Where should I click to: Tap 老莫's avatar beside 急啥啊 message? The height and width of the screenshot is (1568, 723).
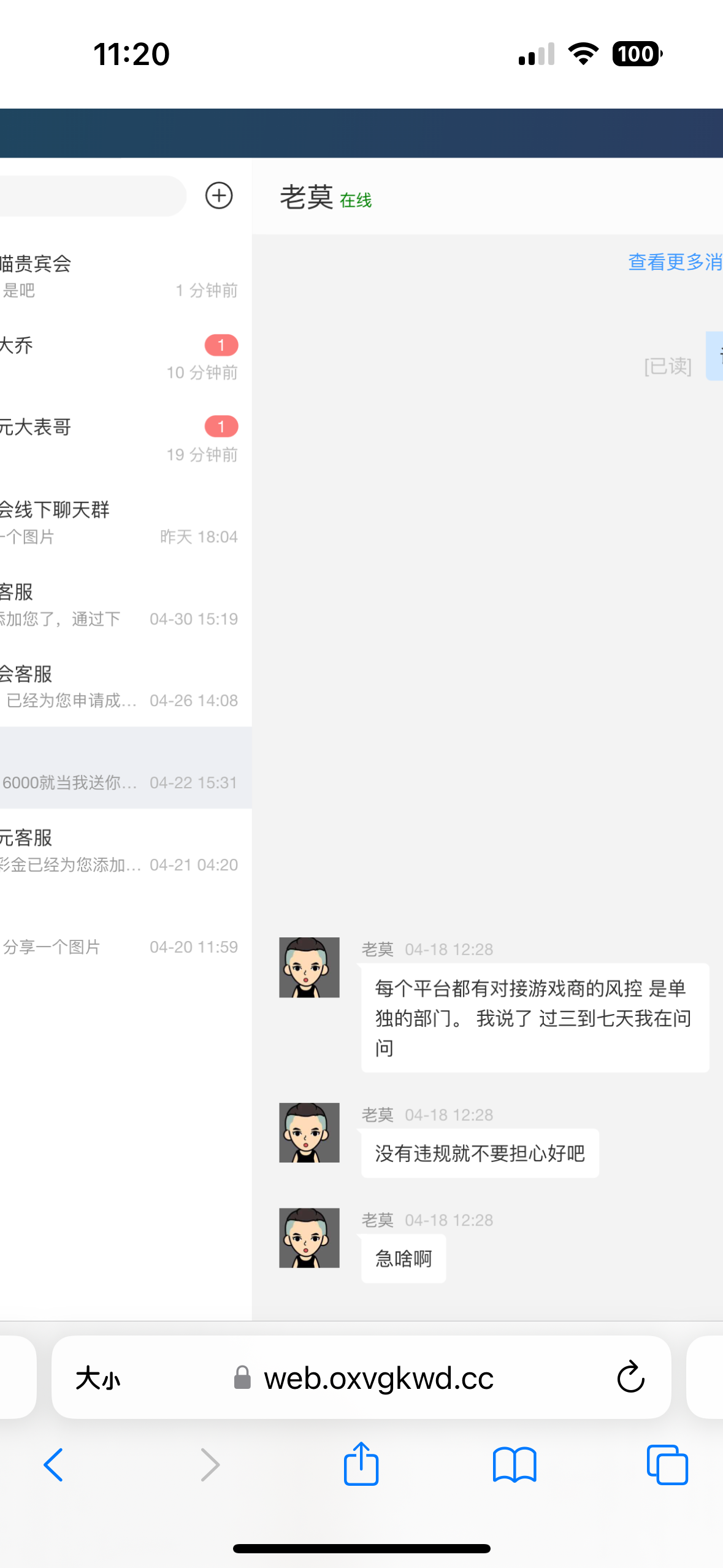click(x=309, y=1238)
